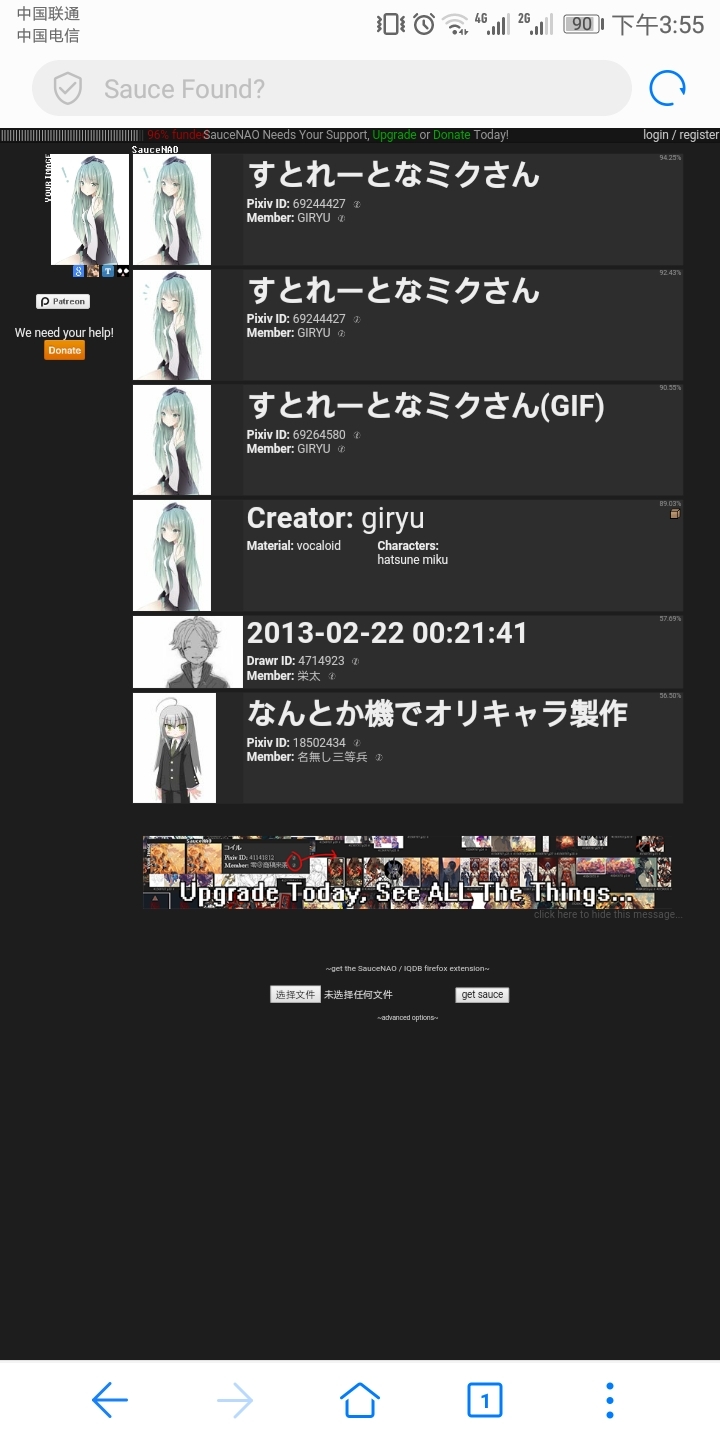The width and height of the screenshot is (720, 1440).
Task: Open the login / register link
Action: tap(680, 135)
